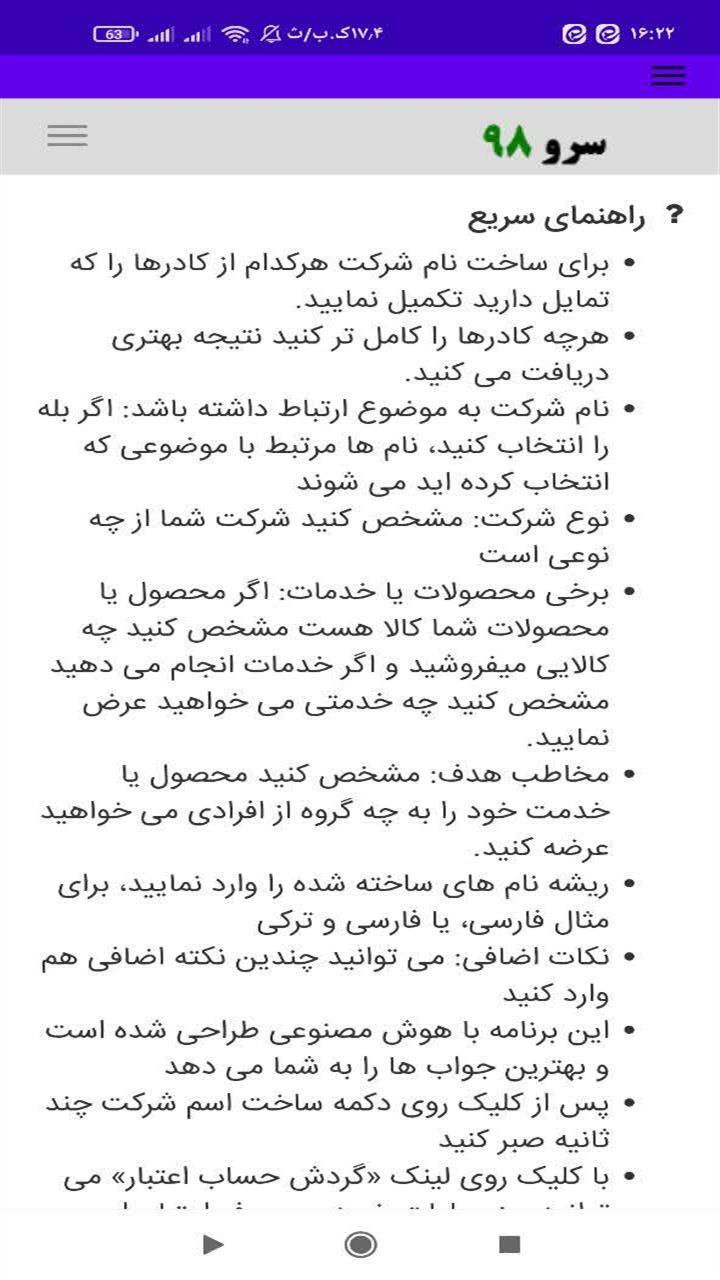The height and width of the screenshot is (1280, 720).
Task: Tap the hamburger icon beside سرو ۹۸ title
Action: click(x=67, y=135)
